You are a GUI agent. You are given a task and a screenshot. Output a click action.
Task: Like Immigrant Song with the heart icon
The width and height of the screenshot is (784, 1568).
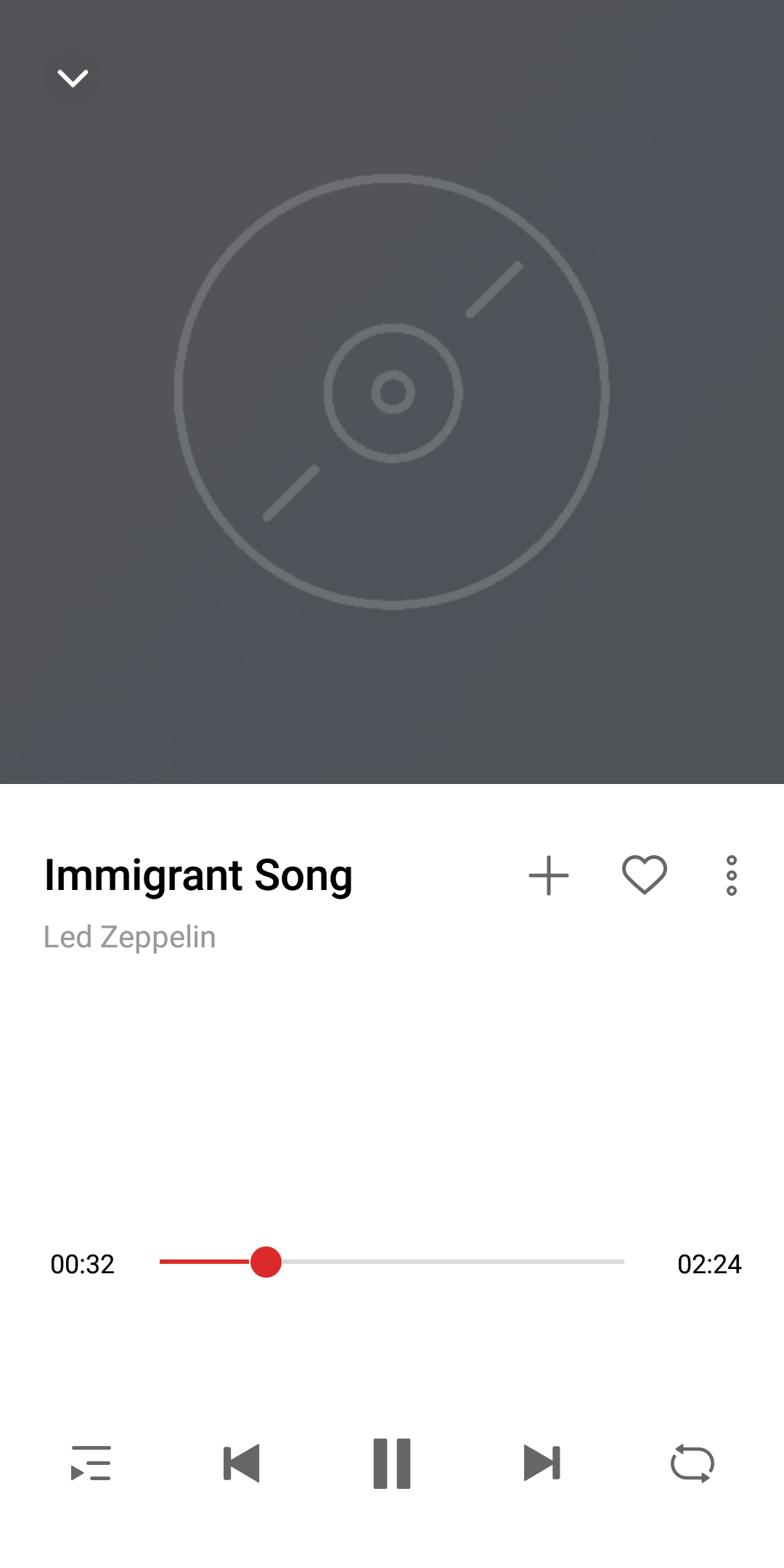pos(644,875)
